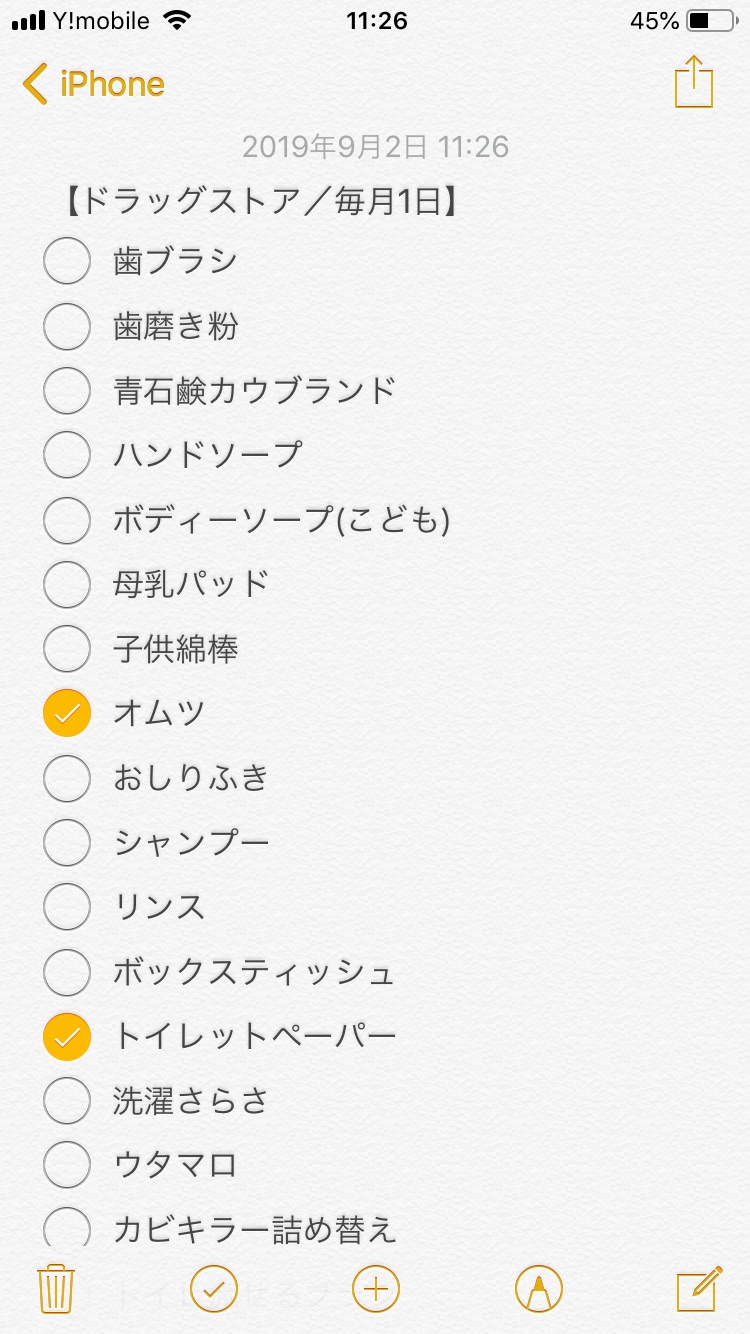
Task: Check the 洗濯さらさ item
Action: (x=67, y=1101)
